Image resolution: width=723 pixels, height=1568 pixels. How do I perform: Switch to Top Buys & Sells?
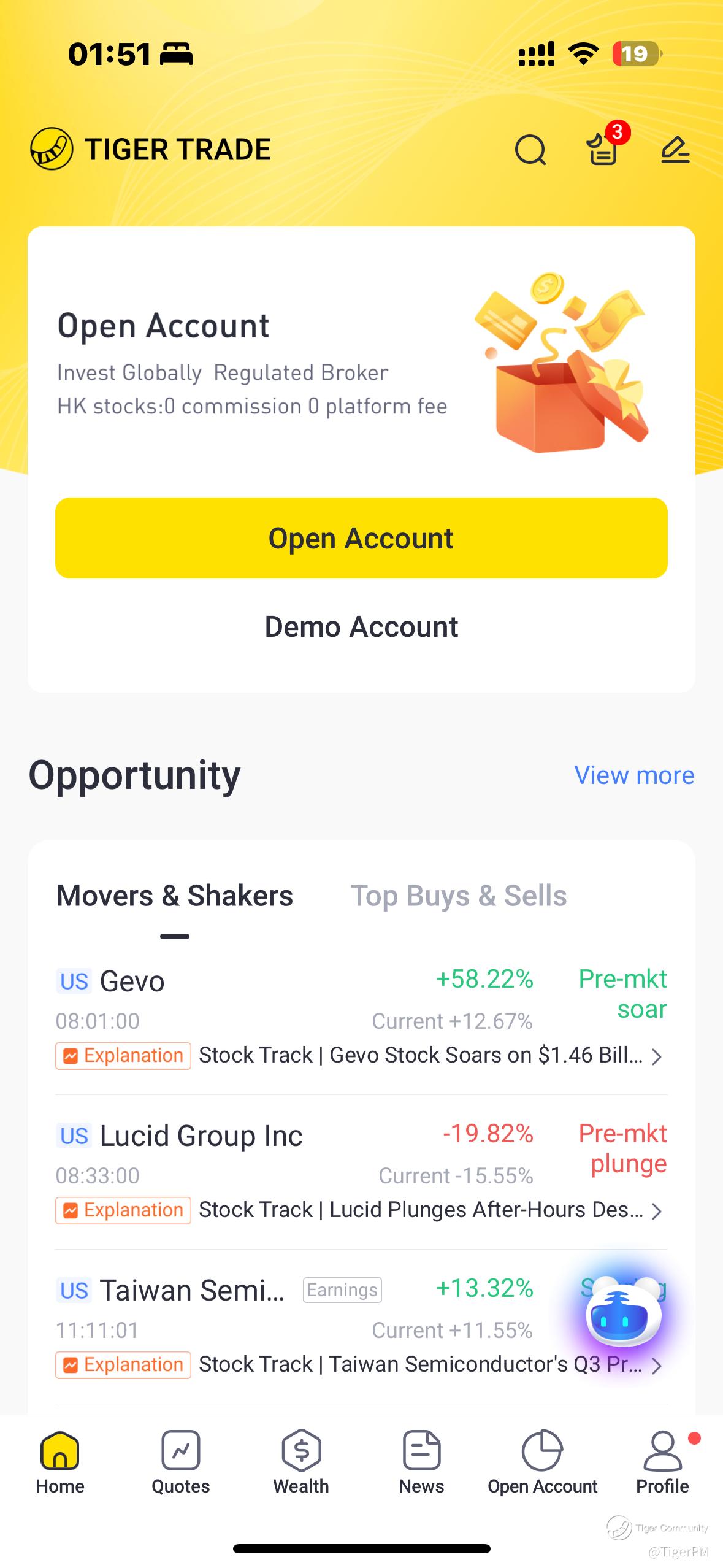[x=458, y=896]
